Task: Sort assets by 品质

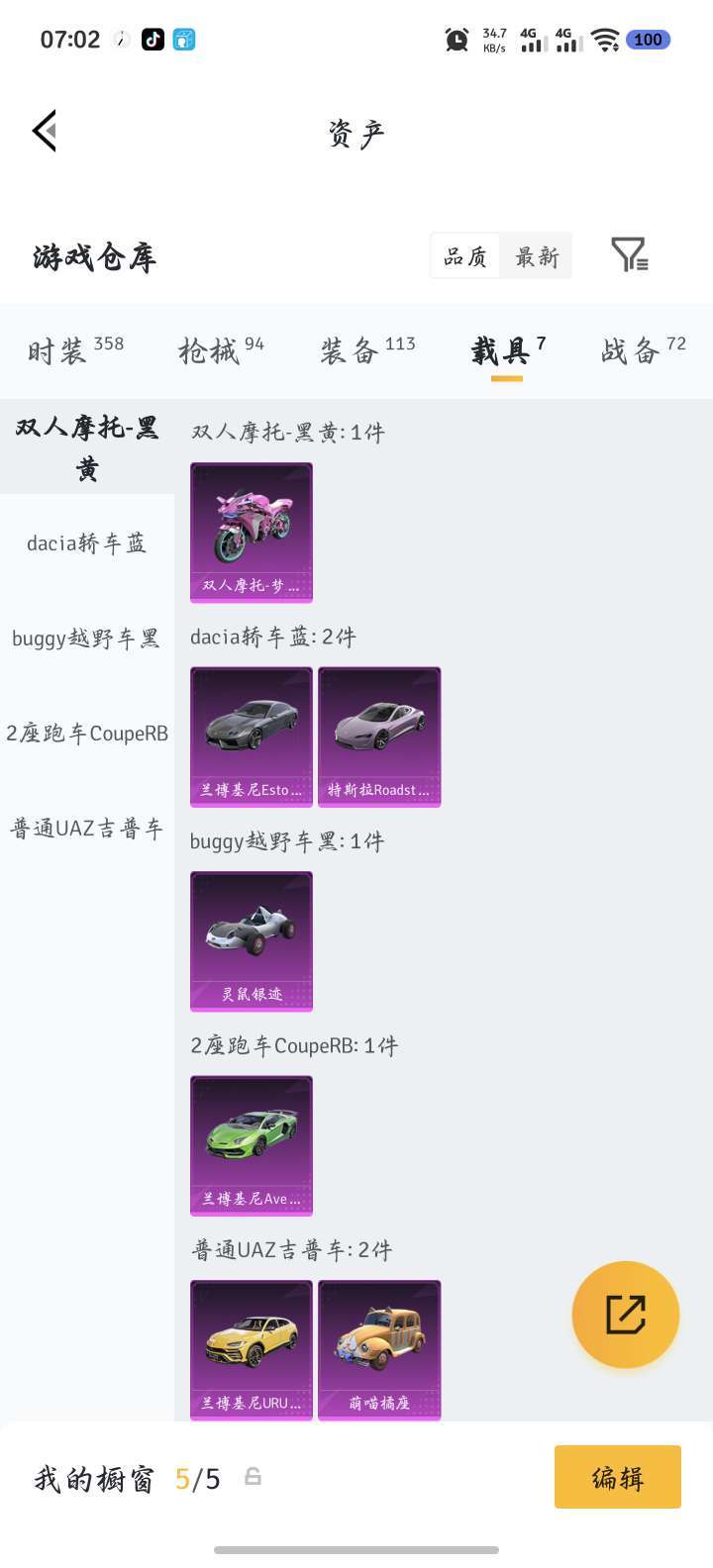Action: 465,256
